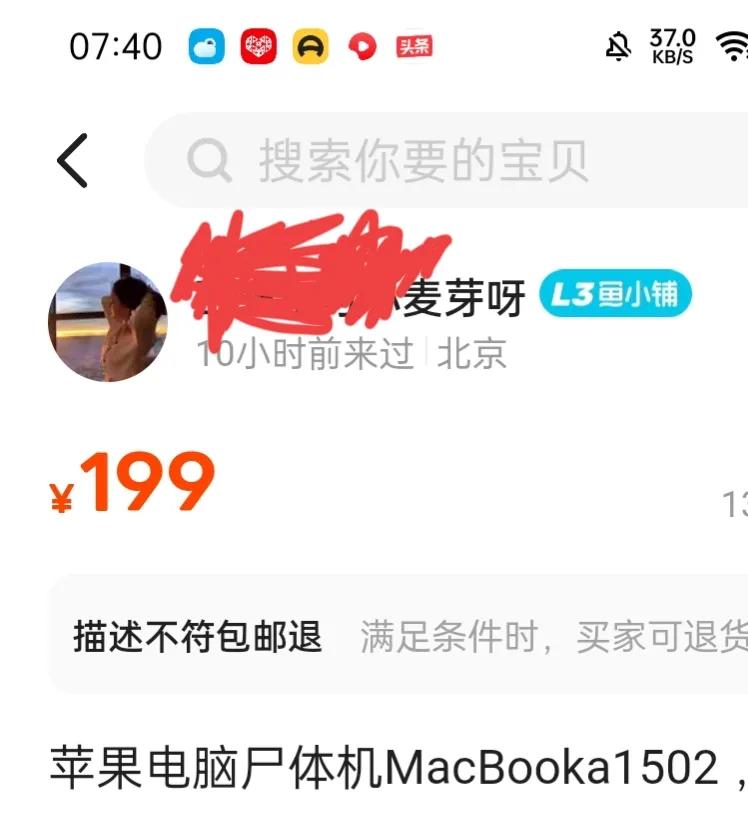
Task: Open the seller's profile avatar
Action: [x=108, y=322]
